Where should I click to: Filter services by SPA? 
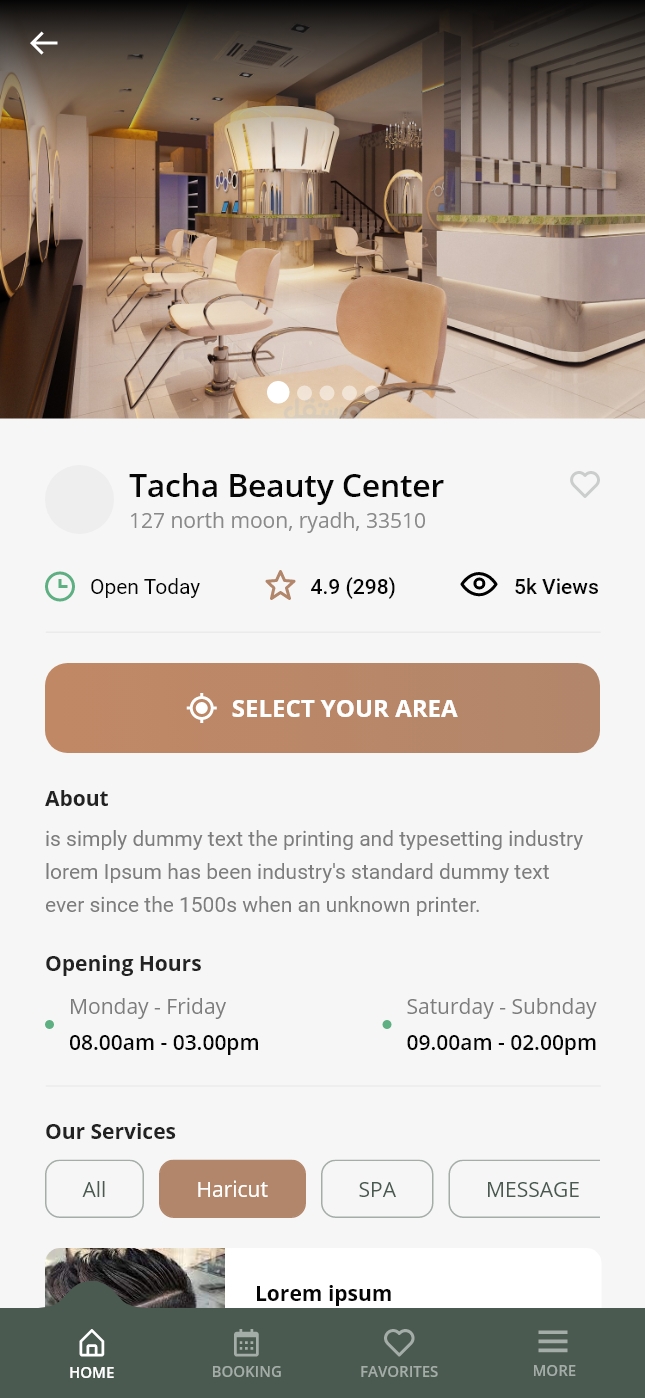coord(377,1189)
